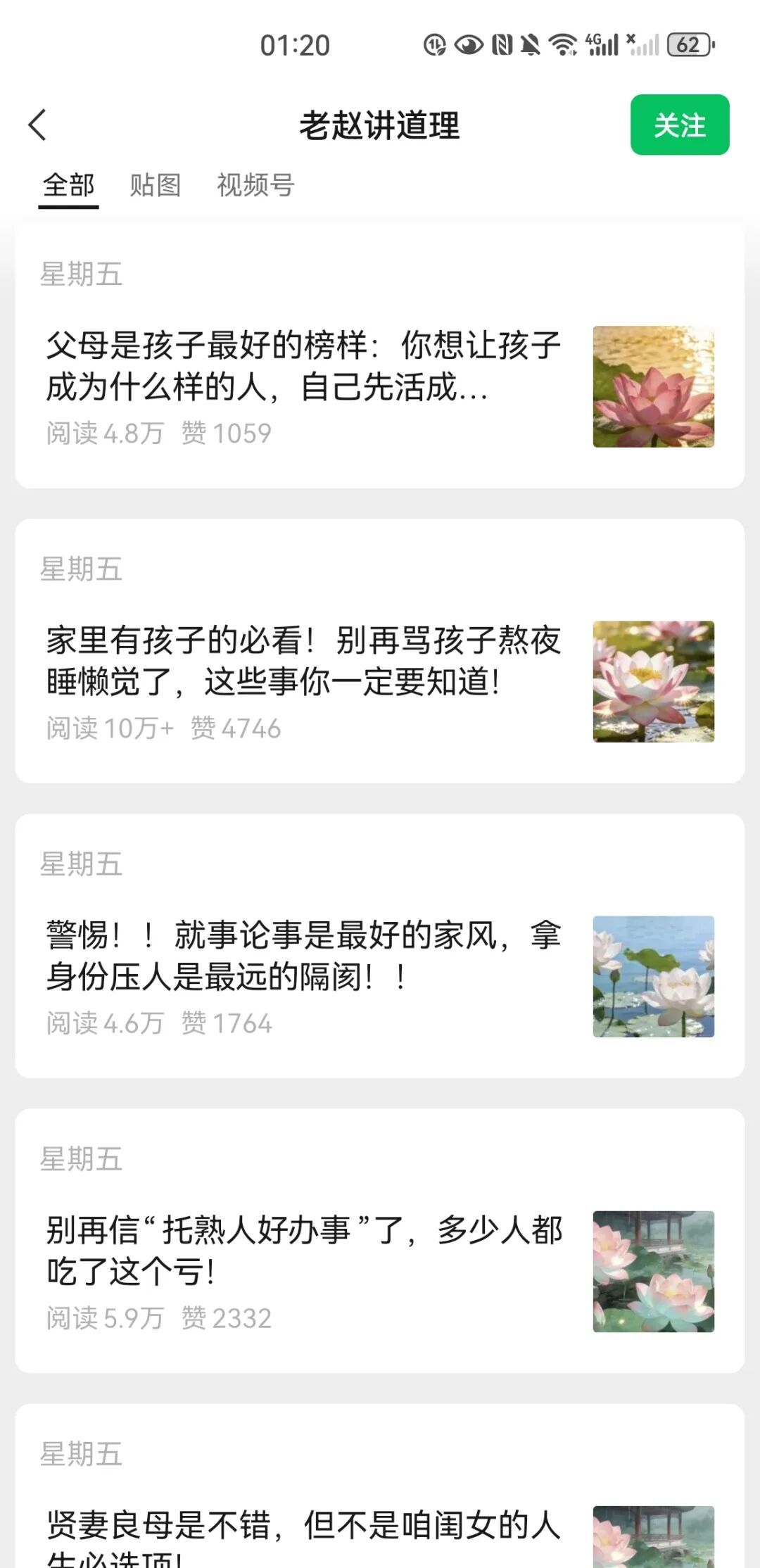Screen dimensions: 760x1568
Task: Open the article about 就事论事是最好的家风
Action: (x=303, y=956)
